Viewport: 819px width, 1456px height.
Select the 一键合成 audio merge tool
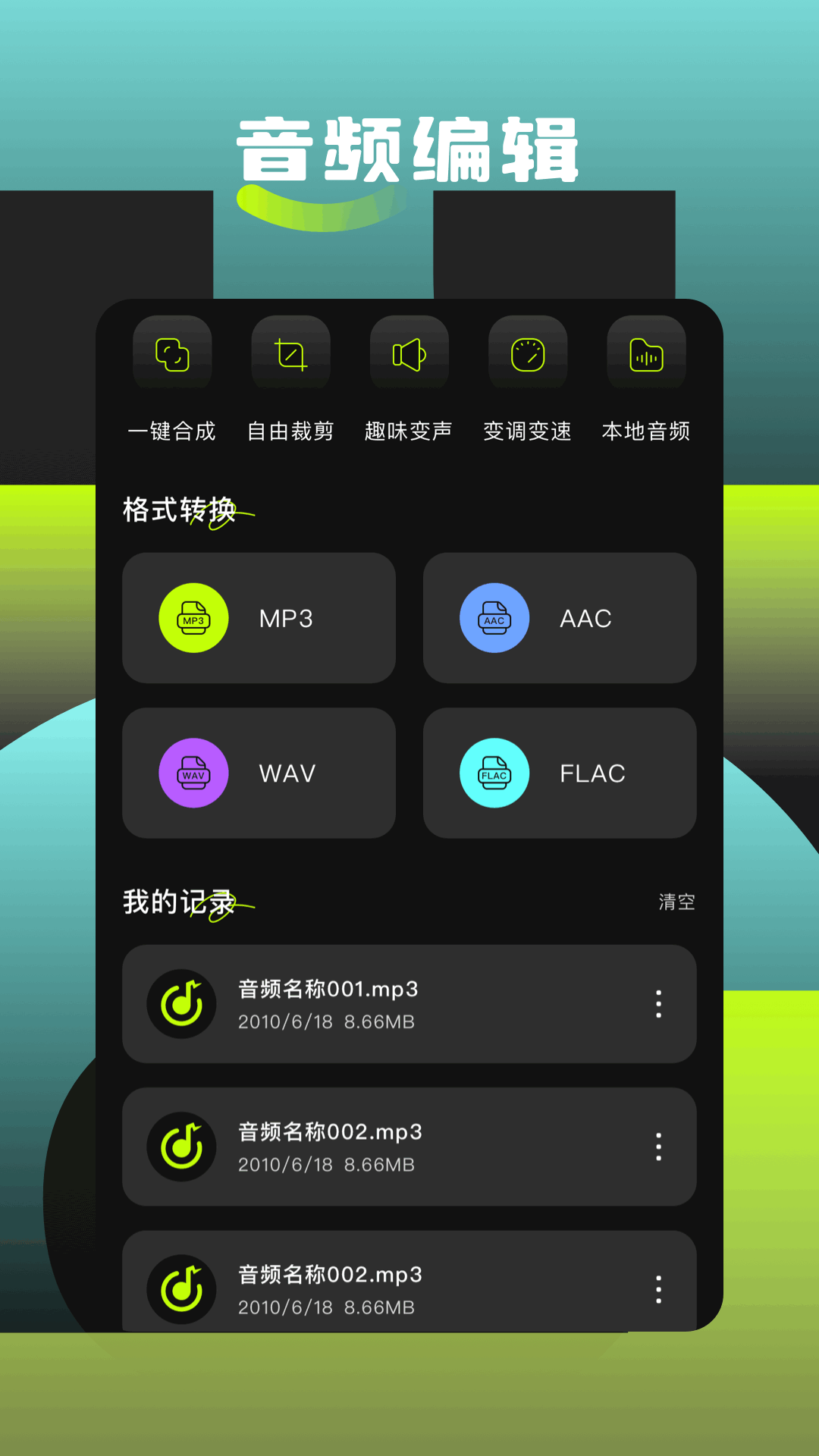[x=171, y=353]
